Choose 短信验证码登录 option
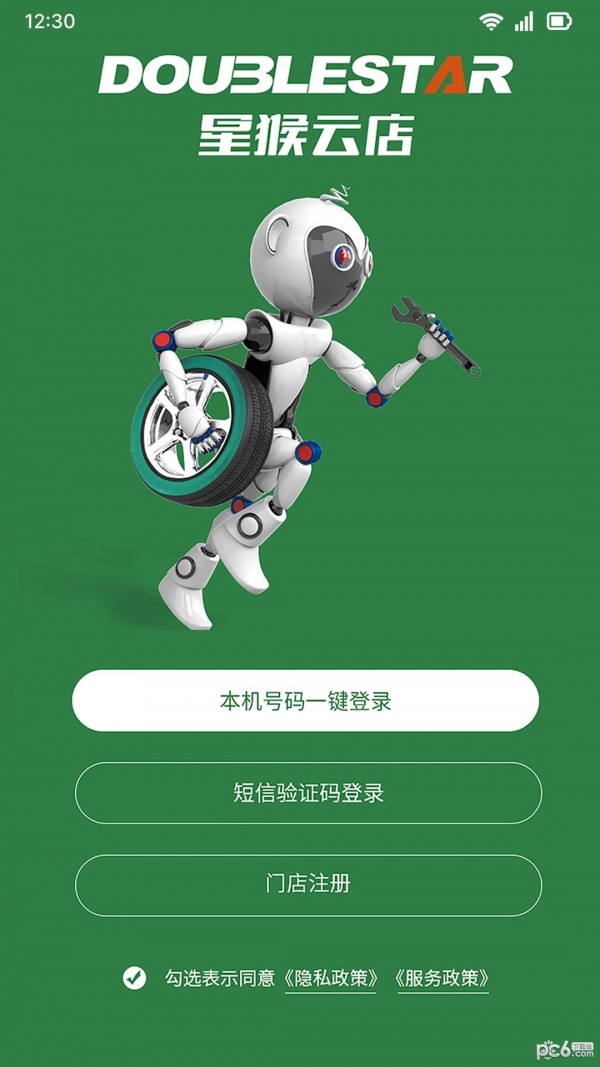 click(308, 793)
